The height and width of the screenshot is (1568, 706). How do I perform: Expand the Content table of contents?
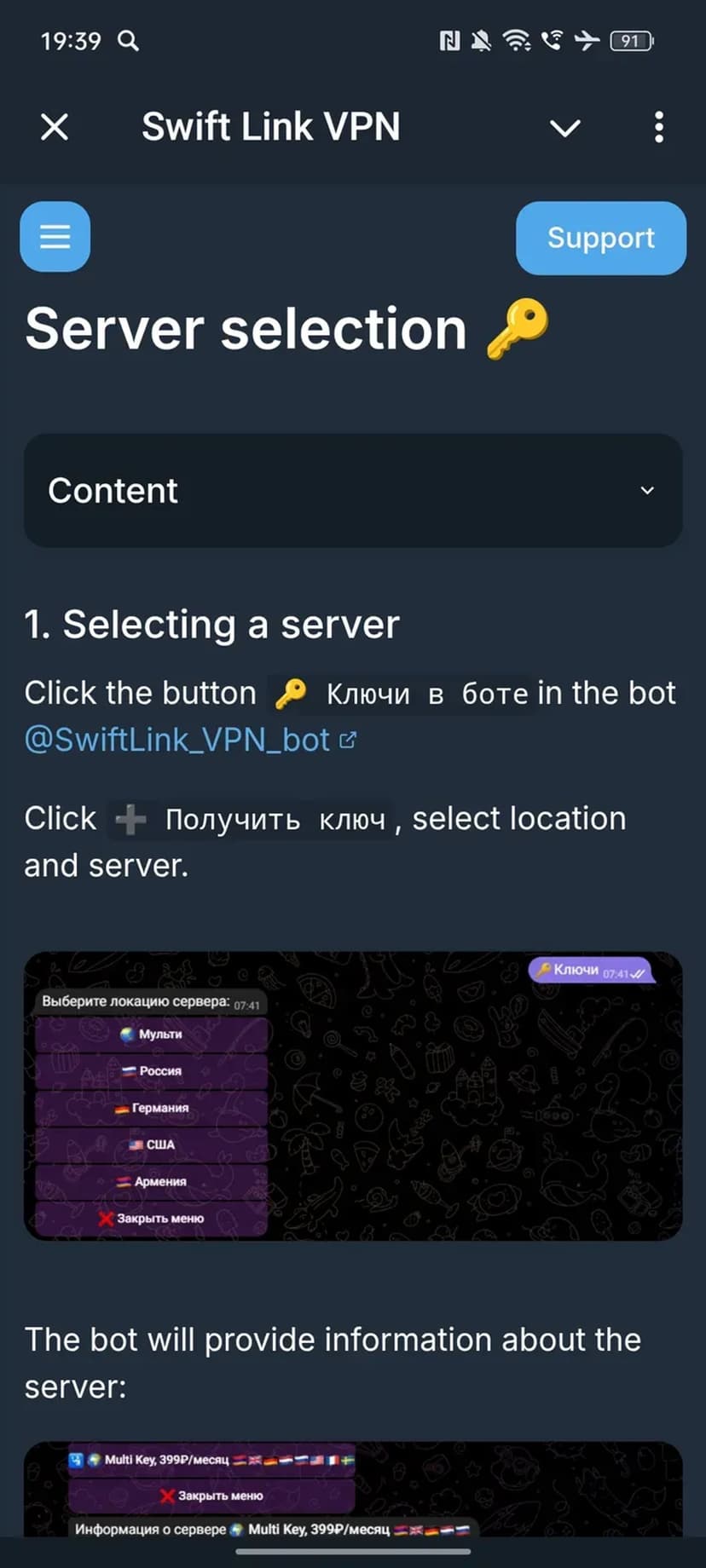click(x=353, y=490)
